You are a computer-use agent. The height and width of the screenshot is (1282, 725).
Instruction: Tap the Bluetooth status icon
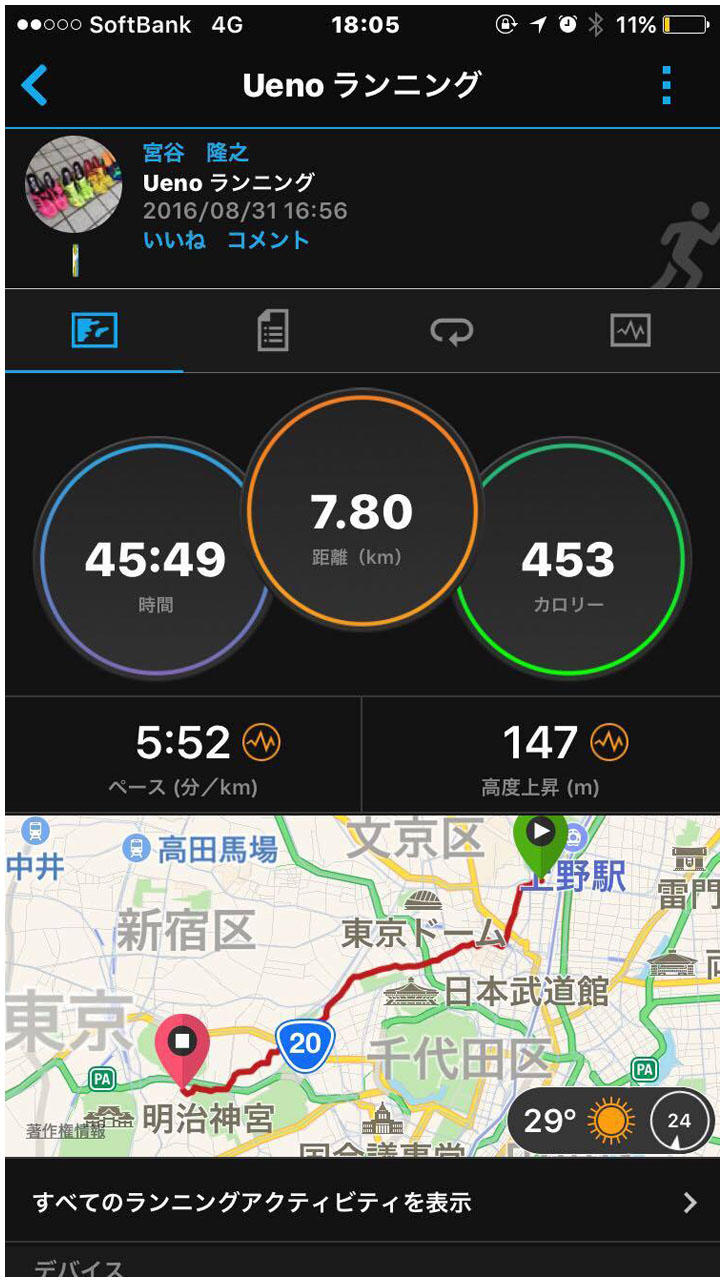coord(595,24)
